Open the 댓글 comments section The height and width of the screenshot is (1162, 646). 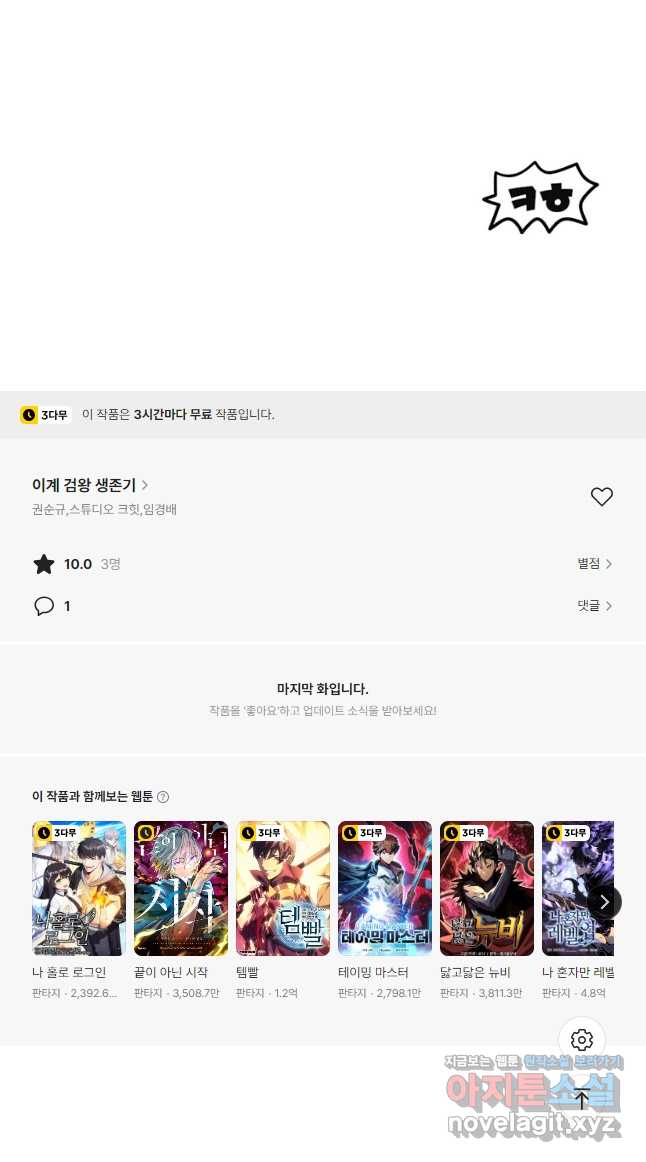pyautogui.click(x=594, y=606)
